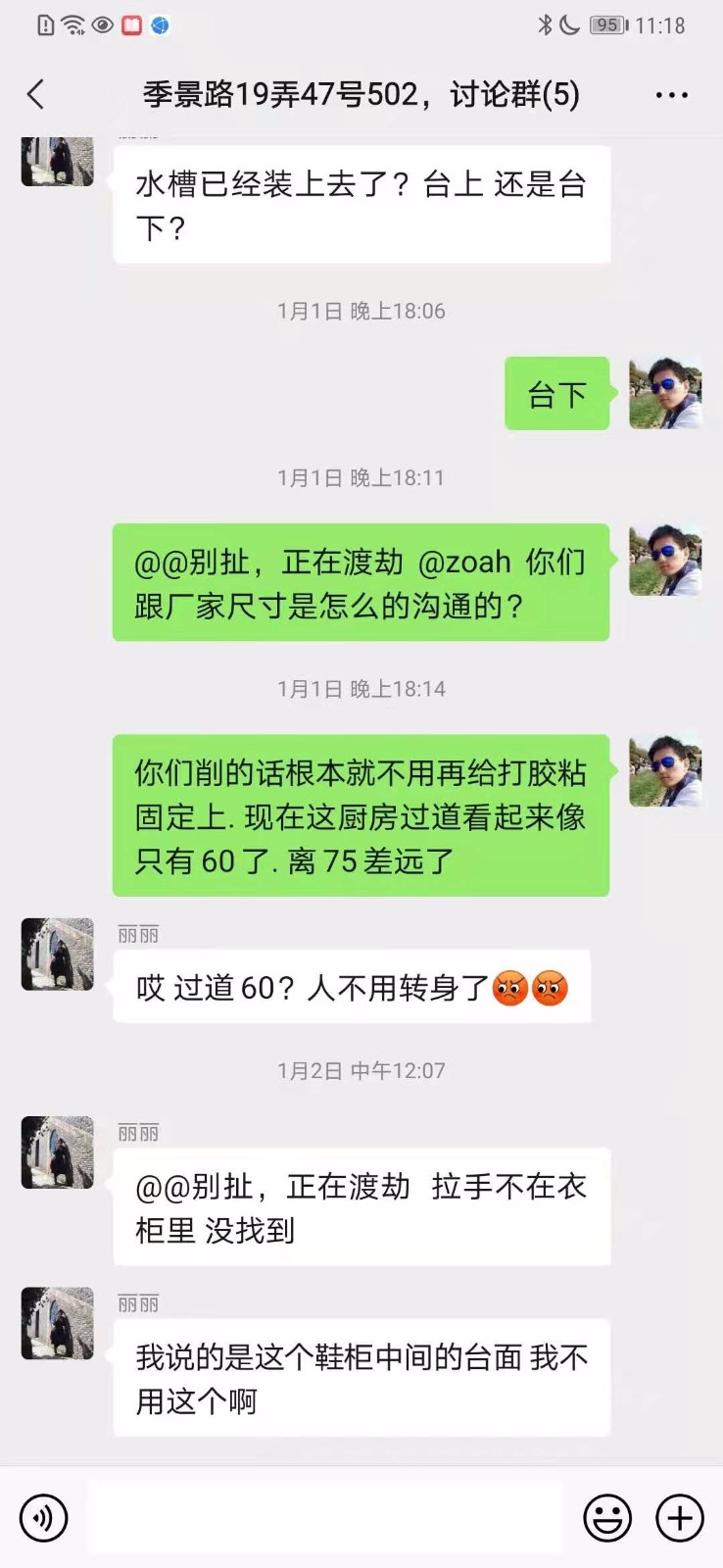
Task: Tap 丽丽's avatar beside 过道60 message
Action: 58,955
